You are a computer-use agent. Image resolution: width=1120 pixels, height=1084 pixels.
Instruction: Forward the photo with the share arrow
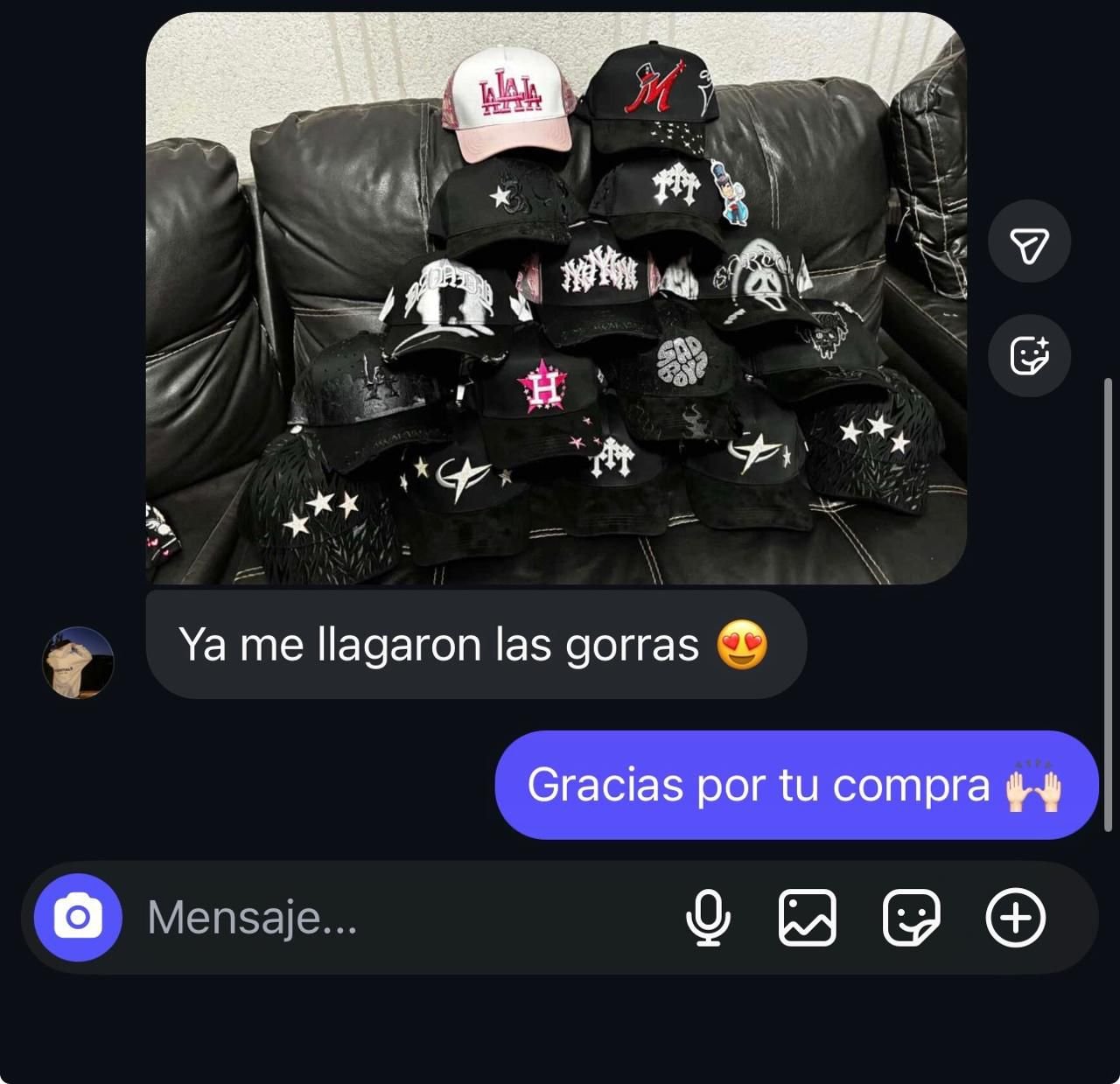point(1029,241)
